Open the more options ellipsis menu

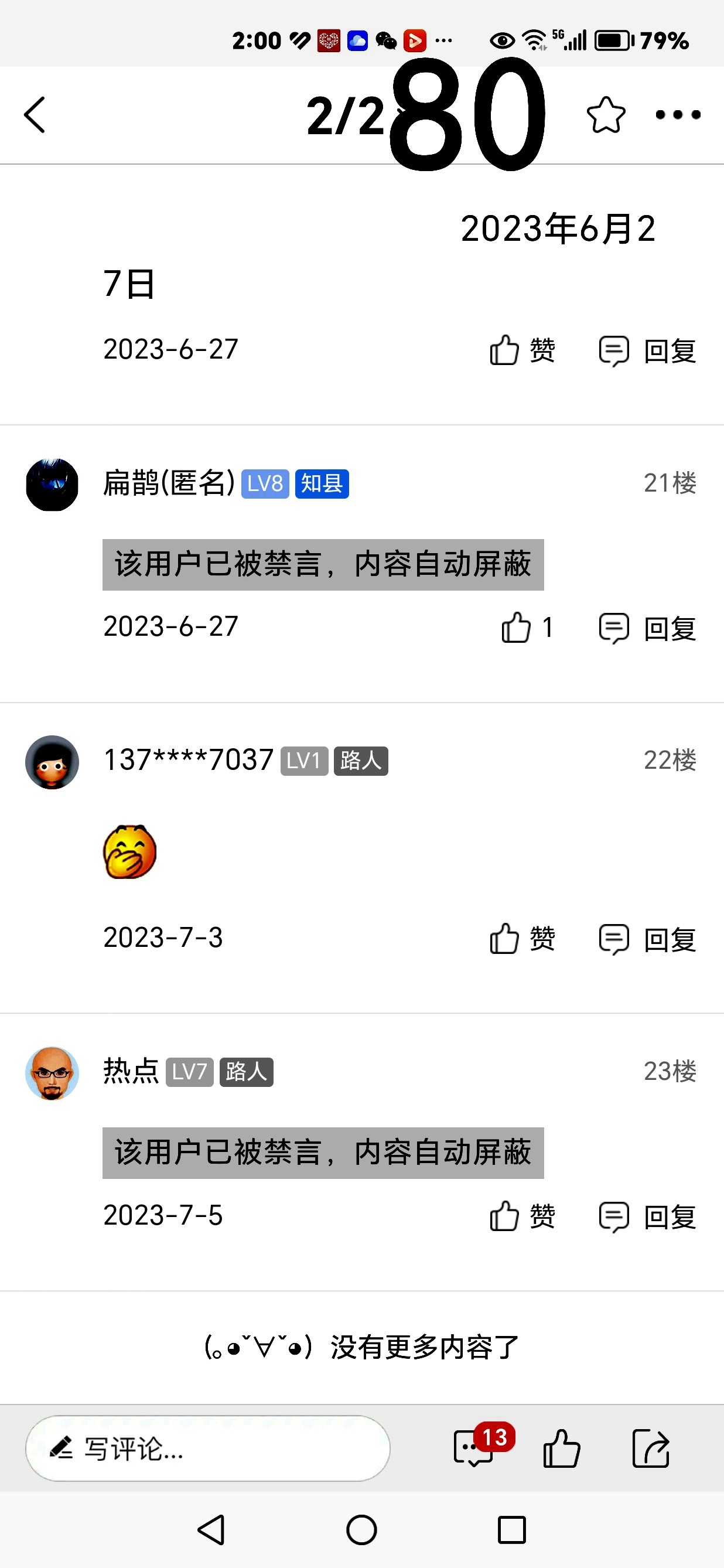[677, 115]
